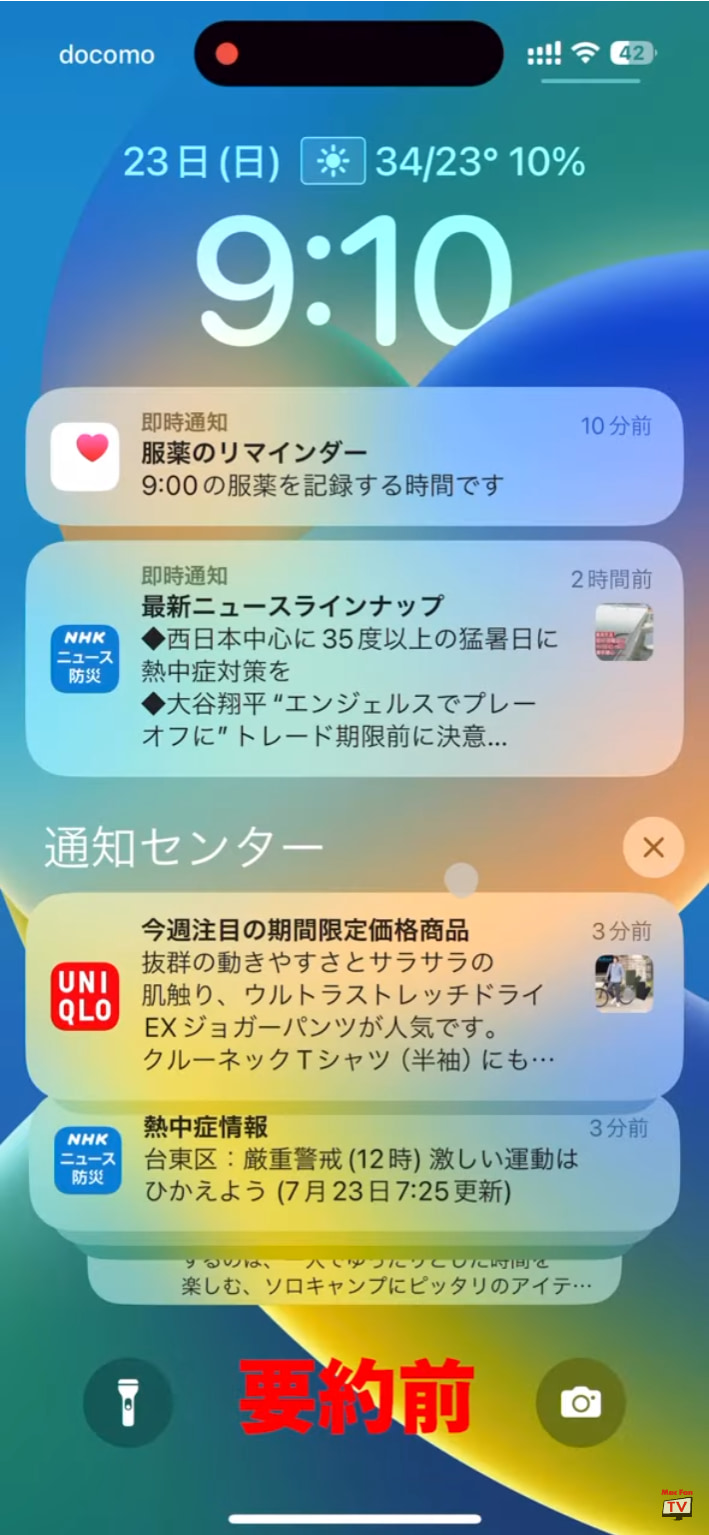Open the weather widget showing 34/23°
The height and width of the screenshot is (1535, 709).
pos(444,162)
